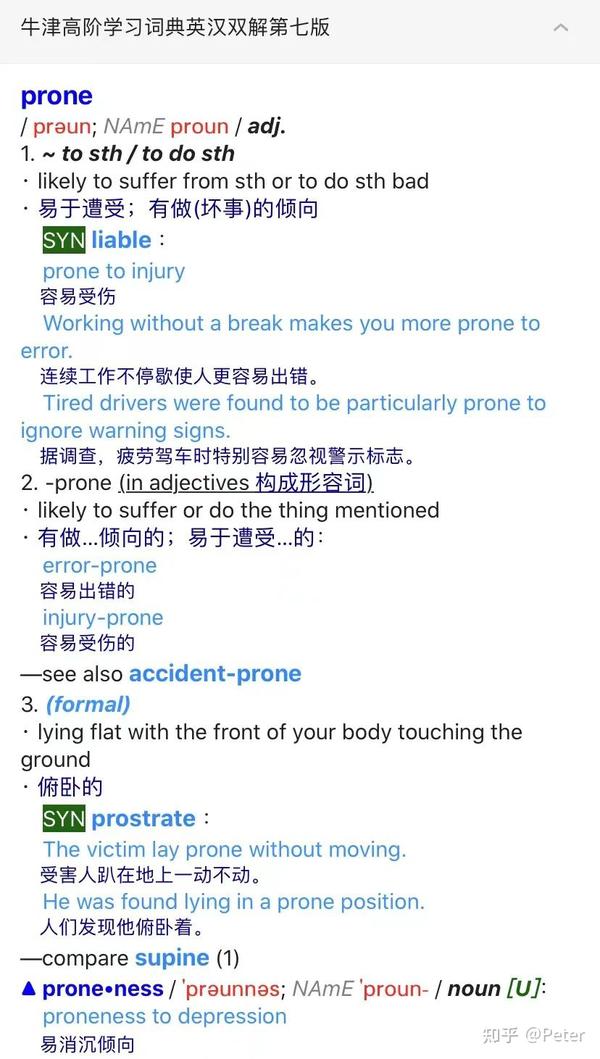Follow the accident-prone cross-reference

215,673
